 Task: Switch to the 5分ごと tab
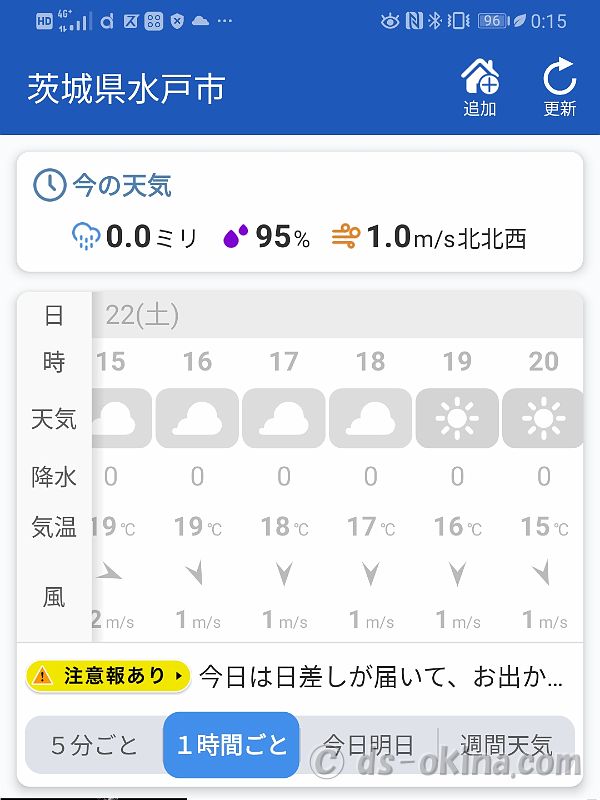(95, 745)
